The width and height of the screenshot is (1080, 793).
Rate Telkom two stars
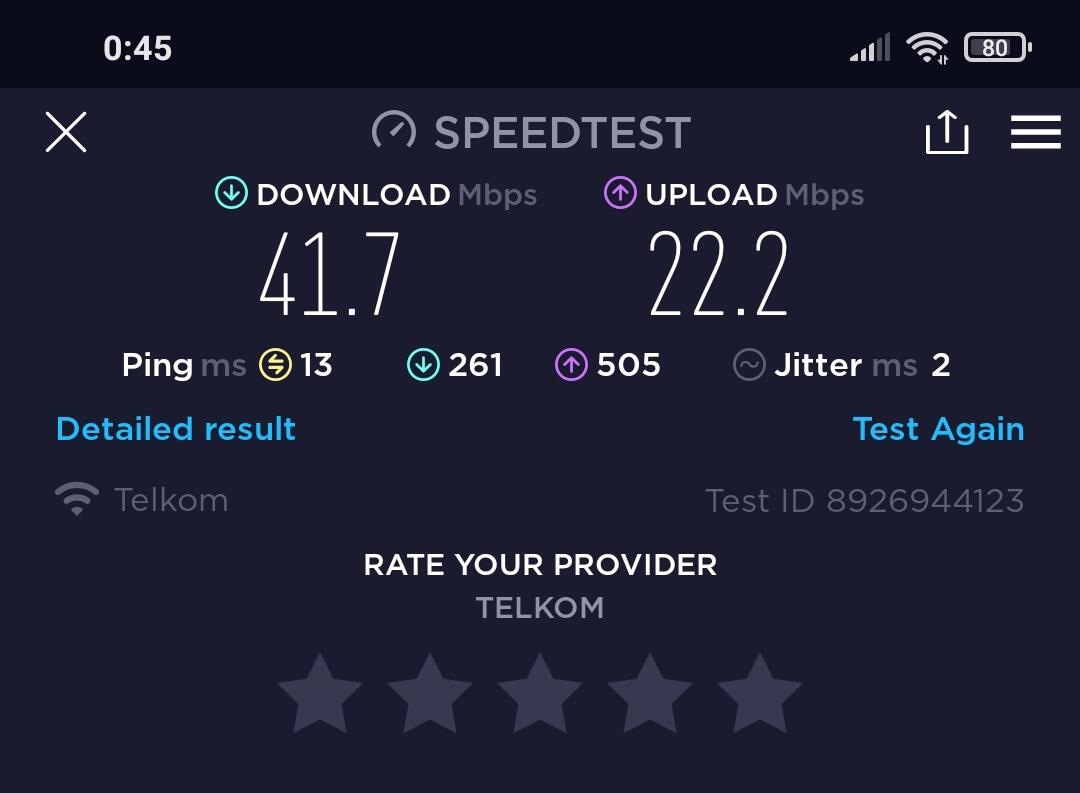pyautogui.click(x=430, y=694)
